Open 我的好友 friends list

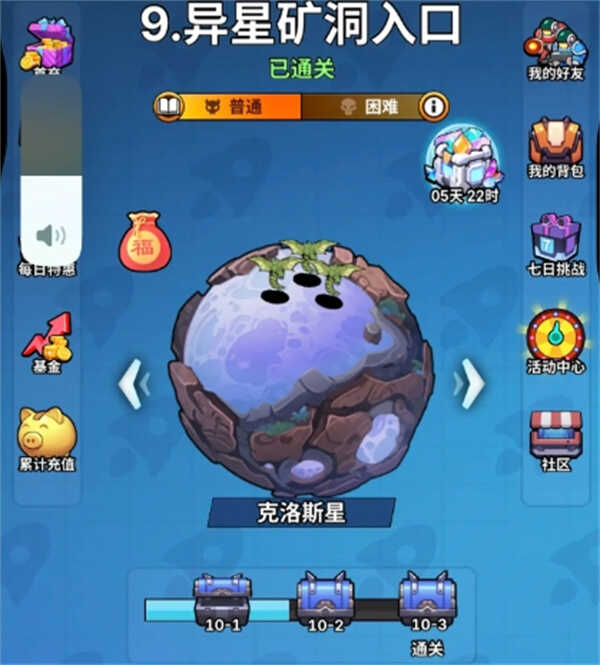click(x=555, y=50)
